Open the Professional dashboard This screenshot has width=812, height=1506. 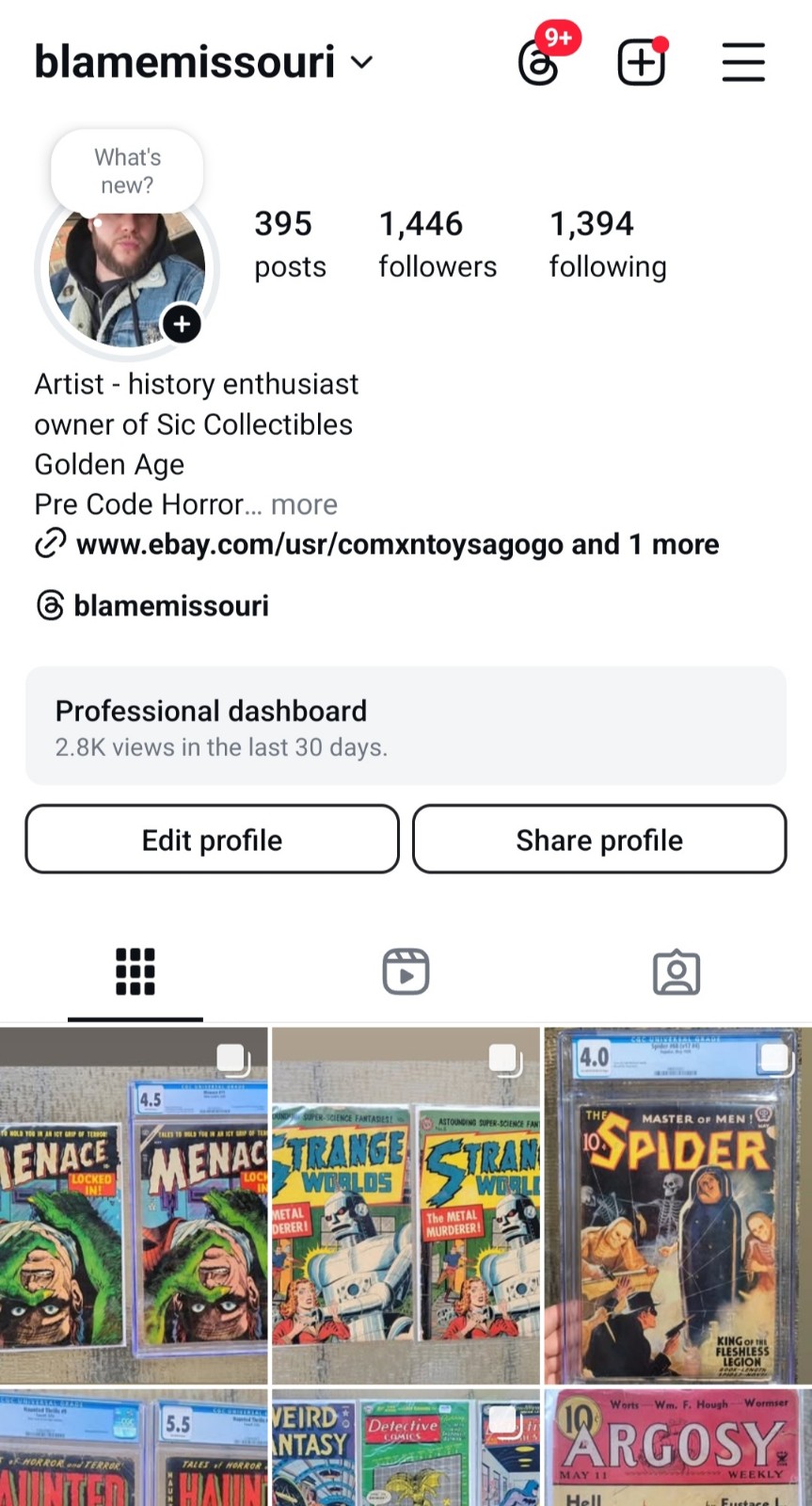(x=406, y=726)
